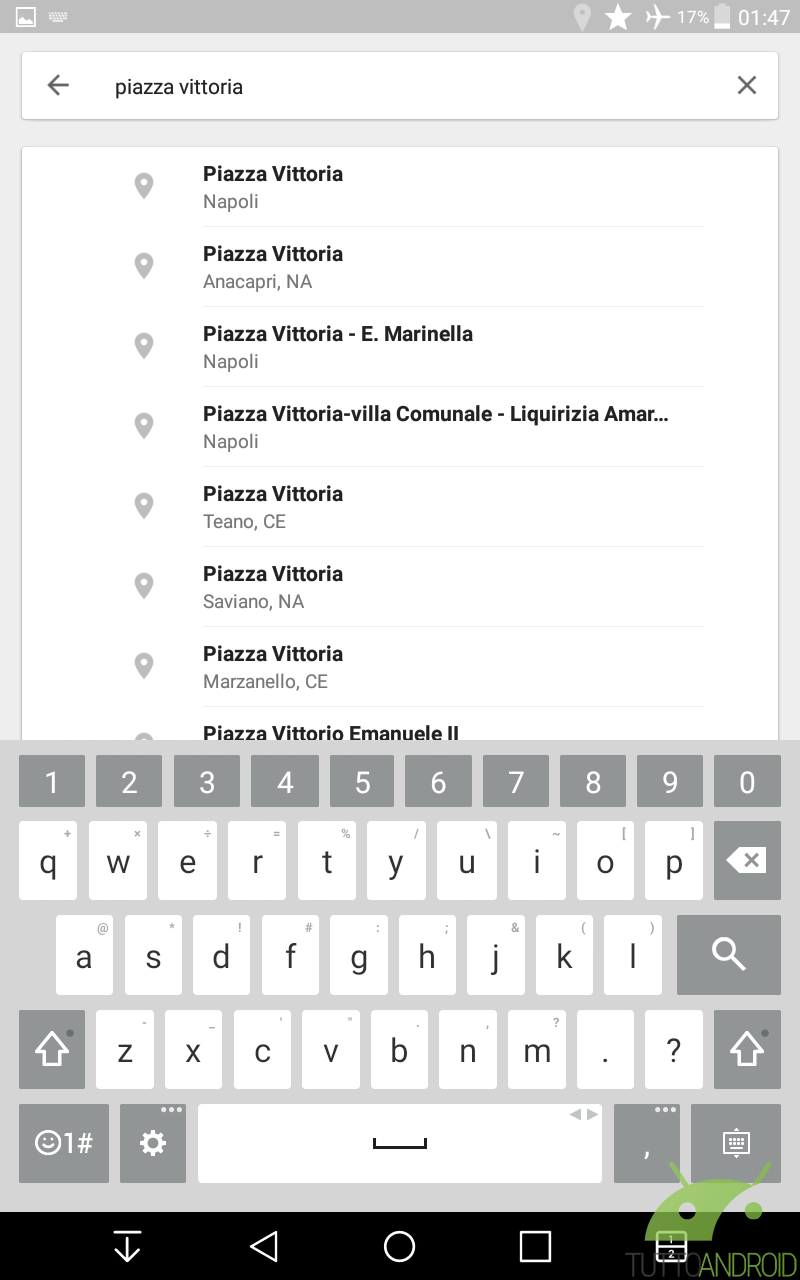Go back from the search screen
Screen dimensions: 800x1280
coord(58,86)
